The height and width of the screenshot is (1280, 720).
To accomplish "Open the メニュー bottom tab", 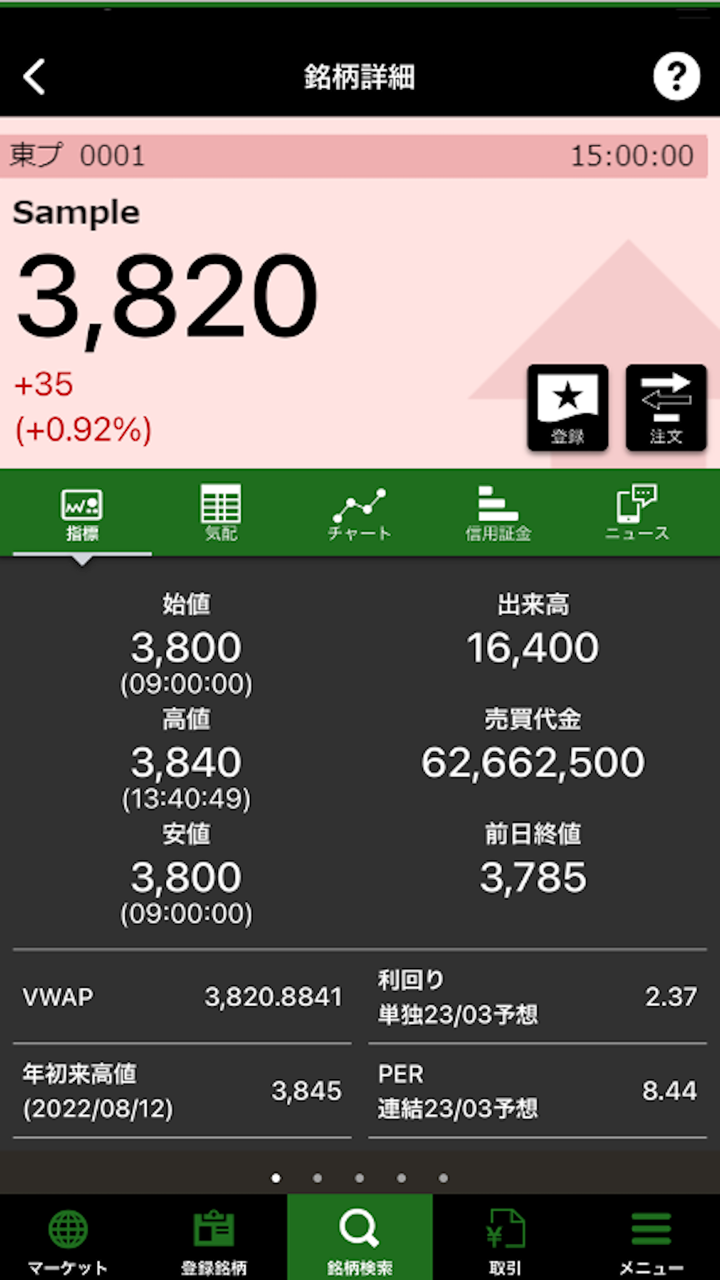I will pos(650,1240).
